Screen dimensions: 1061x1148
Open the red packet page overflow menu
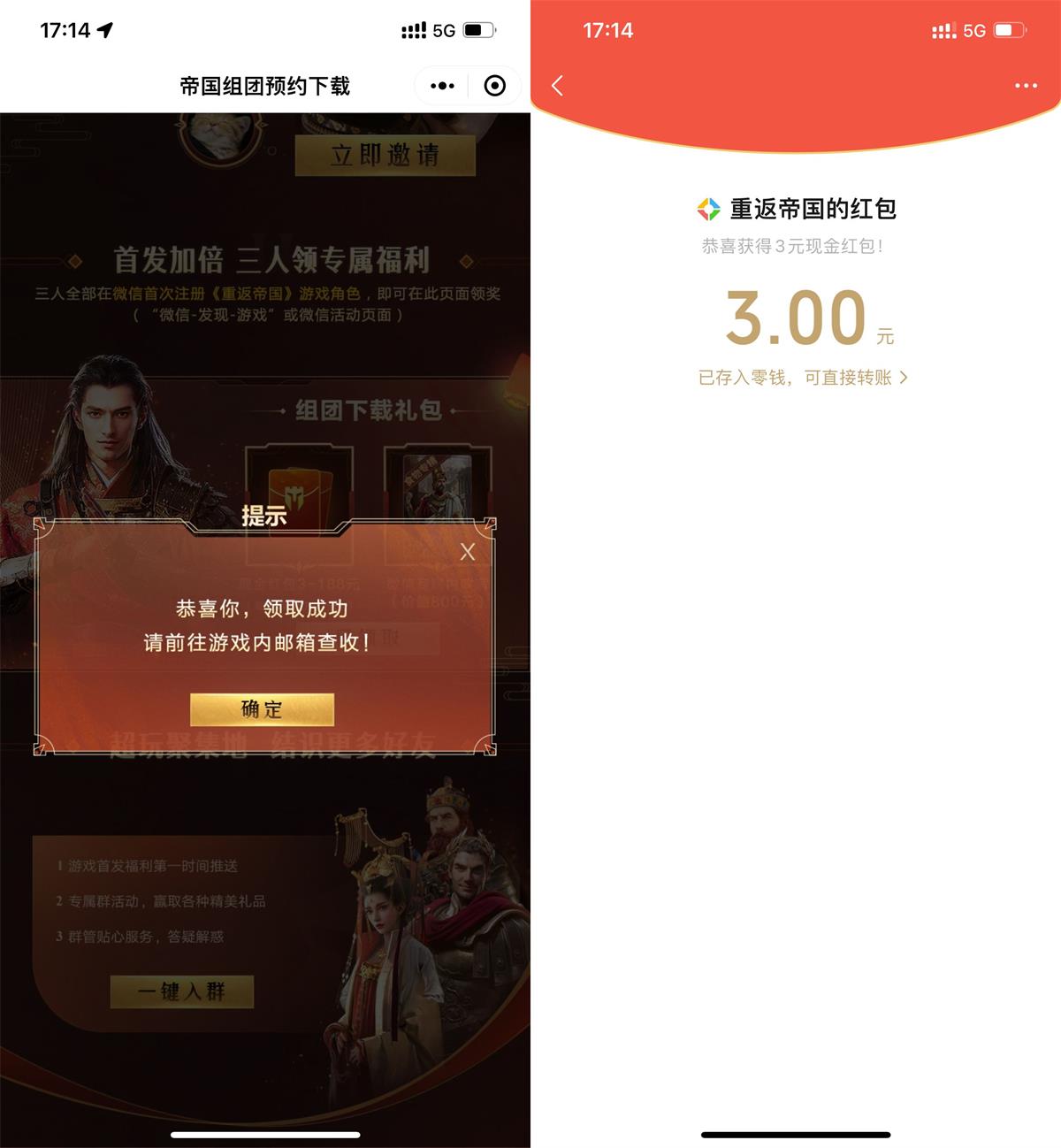(1026, 86)
